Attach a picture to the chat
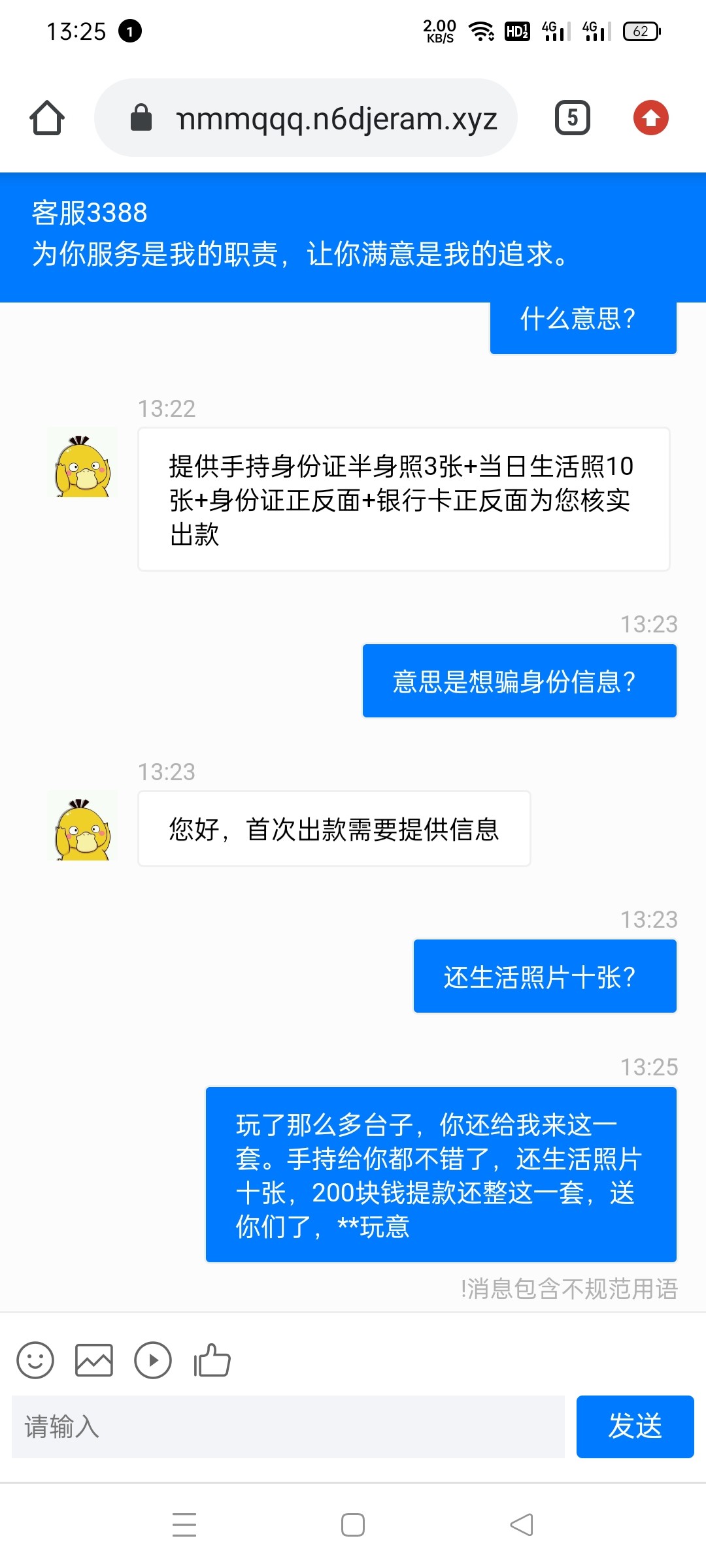This screenshot has height=1568, width=706. [94, 1361]
